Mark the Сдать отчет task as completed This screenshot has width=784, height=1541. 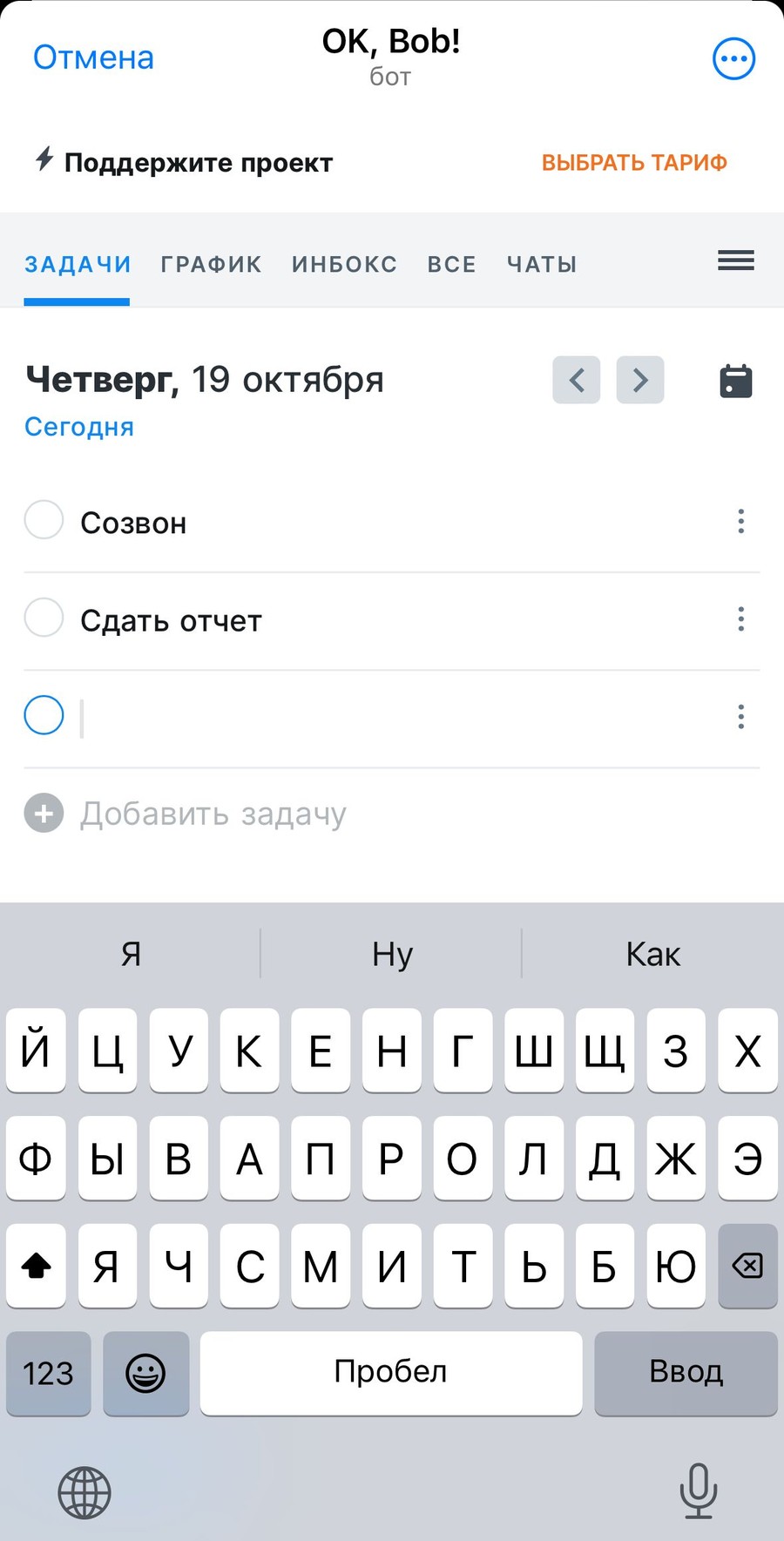(44, 617)
